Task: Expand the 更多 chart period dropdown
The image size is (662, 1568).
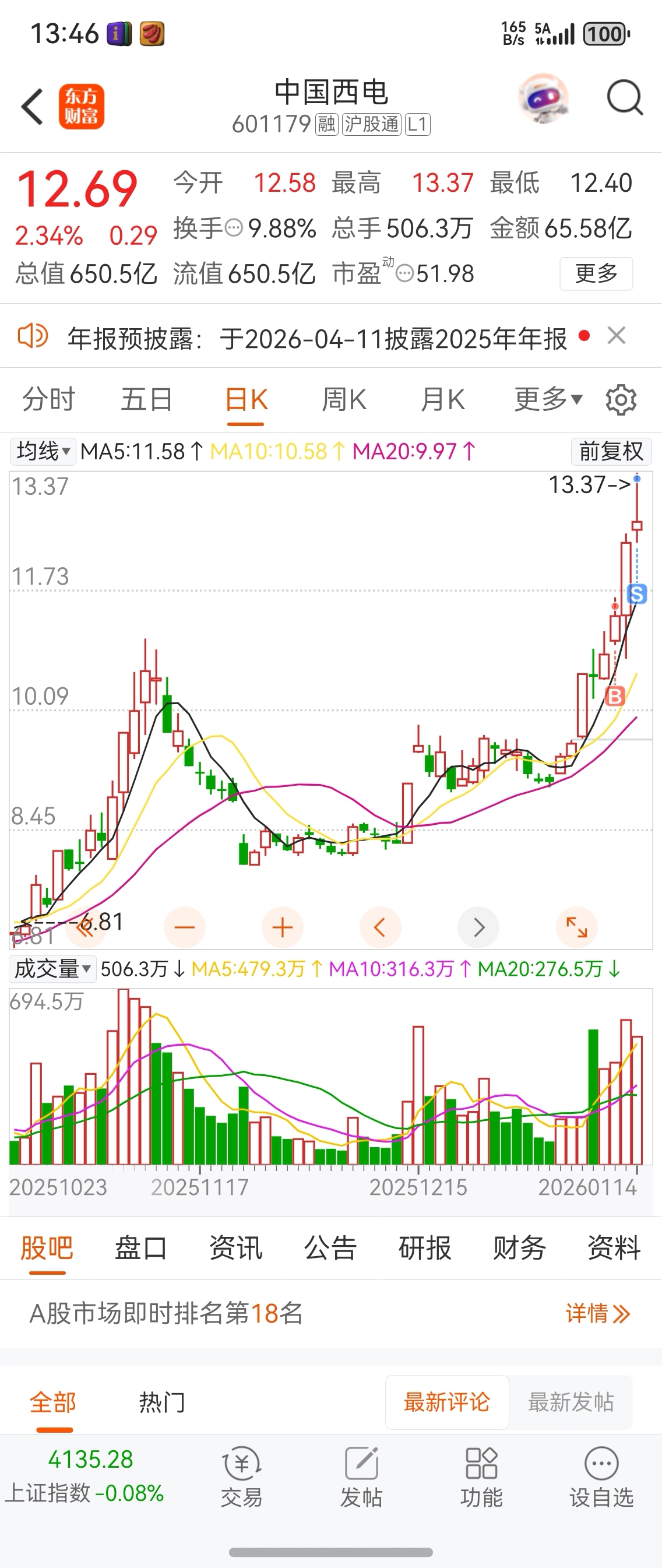Action: [548, 400]
